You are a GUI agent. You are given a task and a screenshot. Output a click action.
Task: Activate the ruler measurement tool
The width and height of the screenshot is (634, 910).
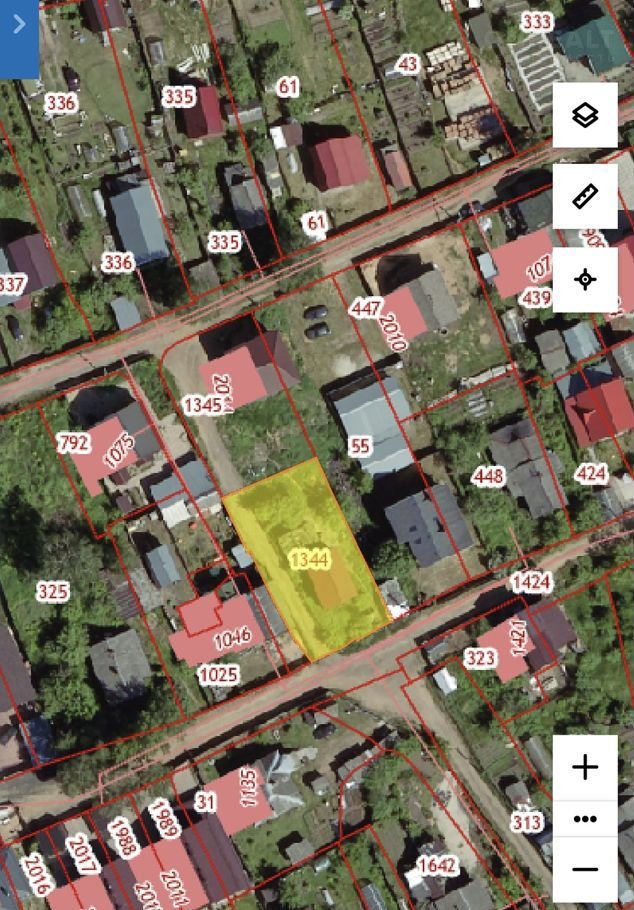[585, 197]
